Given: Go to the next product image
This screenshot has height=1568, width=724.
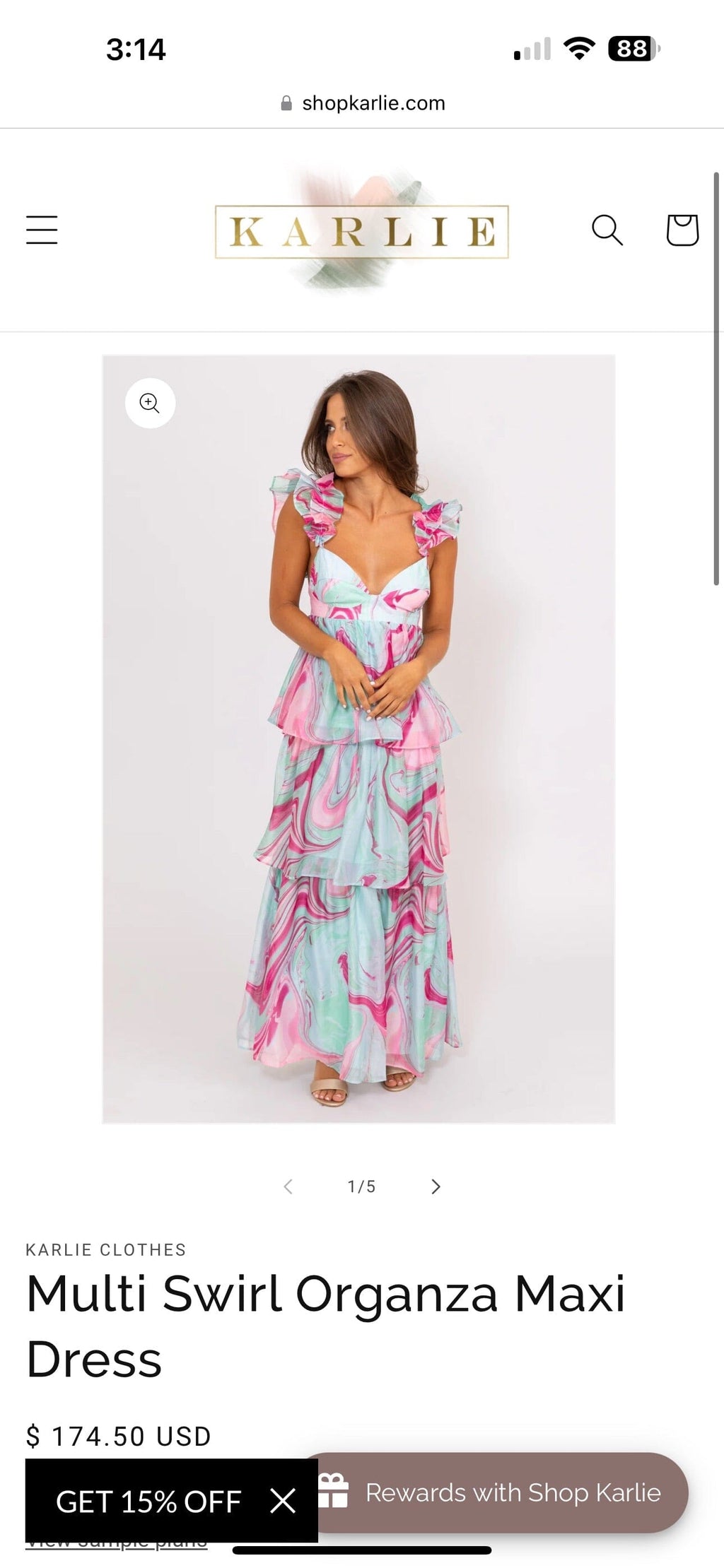Looking at the screenshot, I should click(x=436, y=1186).
